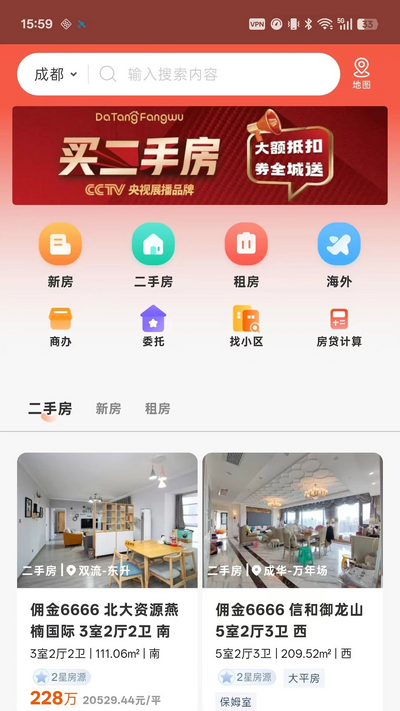View the 北大资源燕楠国际 listing card
Screen dimensions: 400x711
[107, 582]
